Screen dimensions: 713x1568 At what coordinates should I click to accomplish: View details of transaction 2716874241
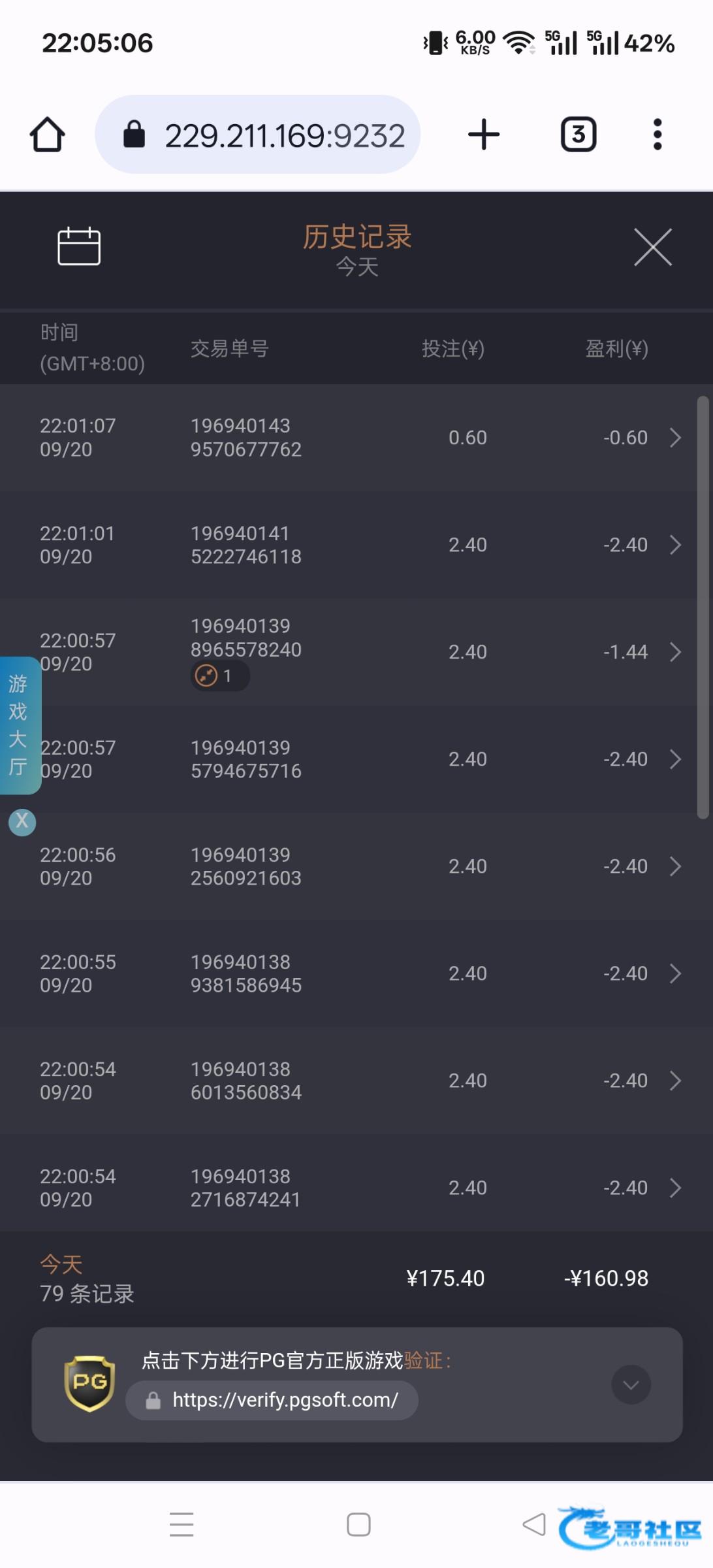(x=349, y=1188)
